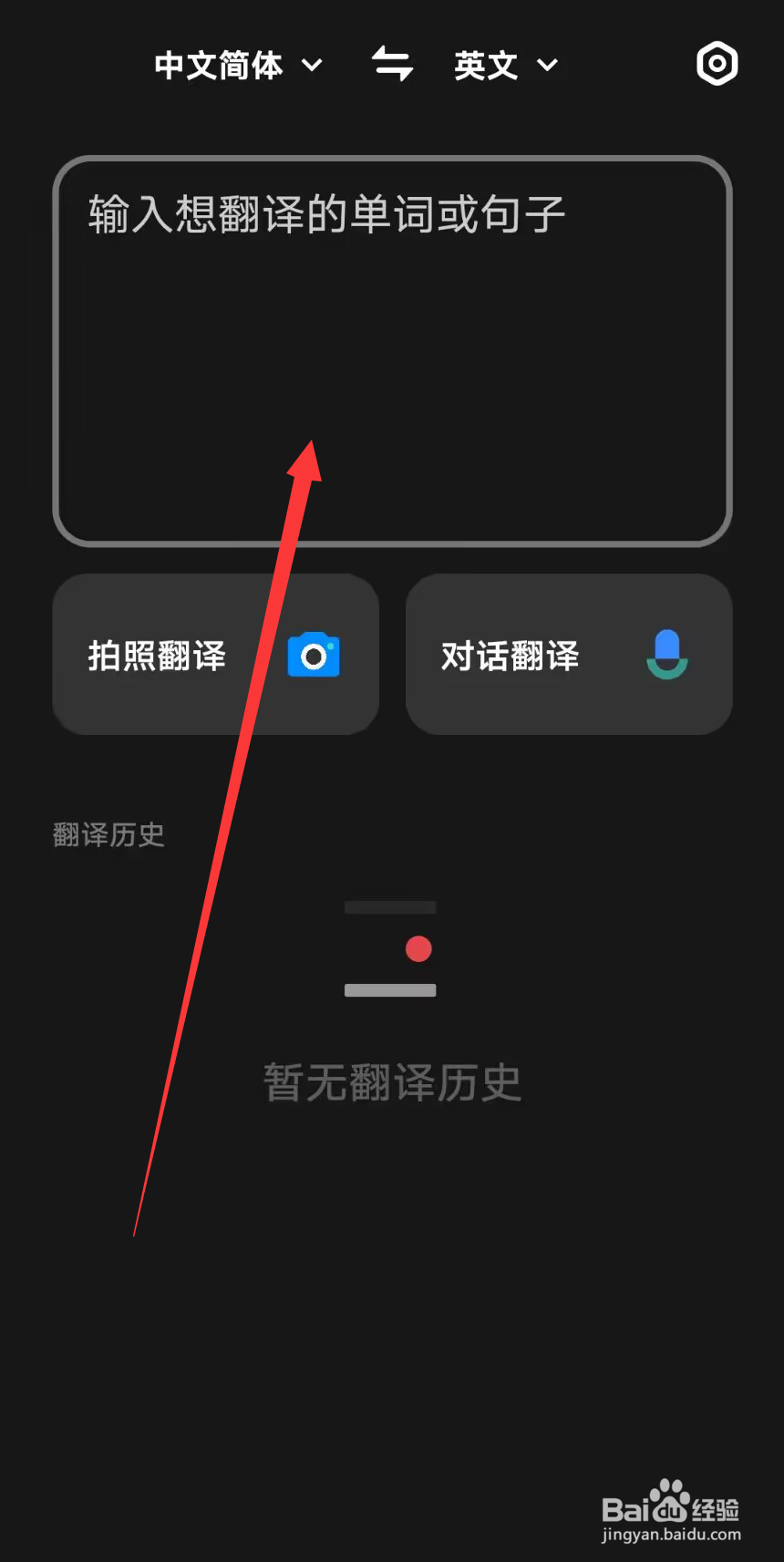The image size is (784, 1562).
Task: Click the chevron next to 英文
Action: pyautogui.click(x=547, y=66)
